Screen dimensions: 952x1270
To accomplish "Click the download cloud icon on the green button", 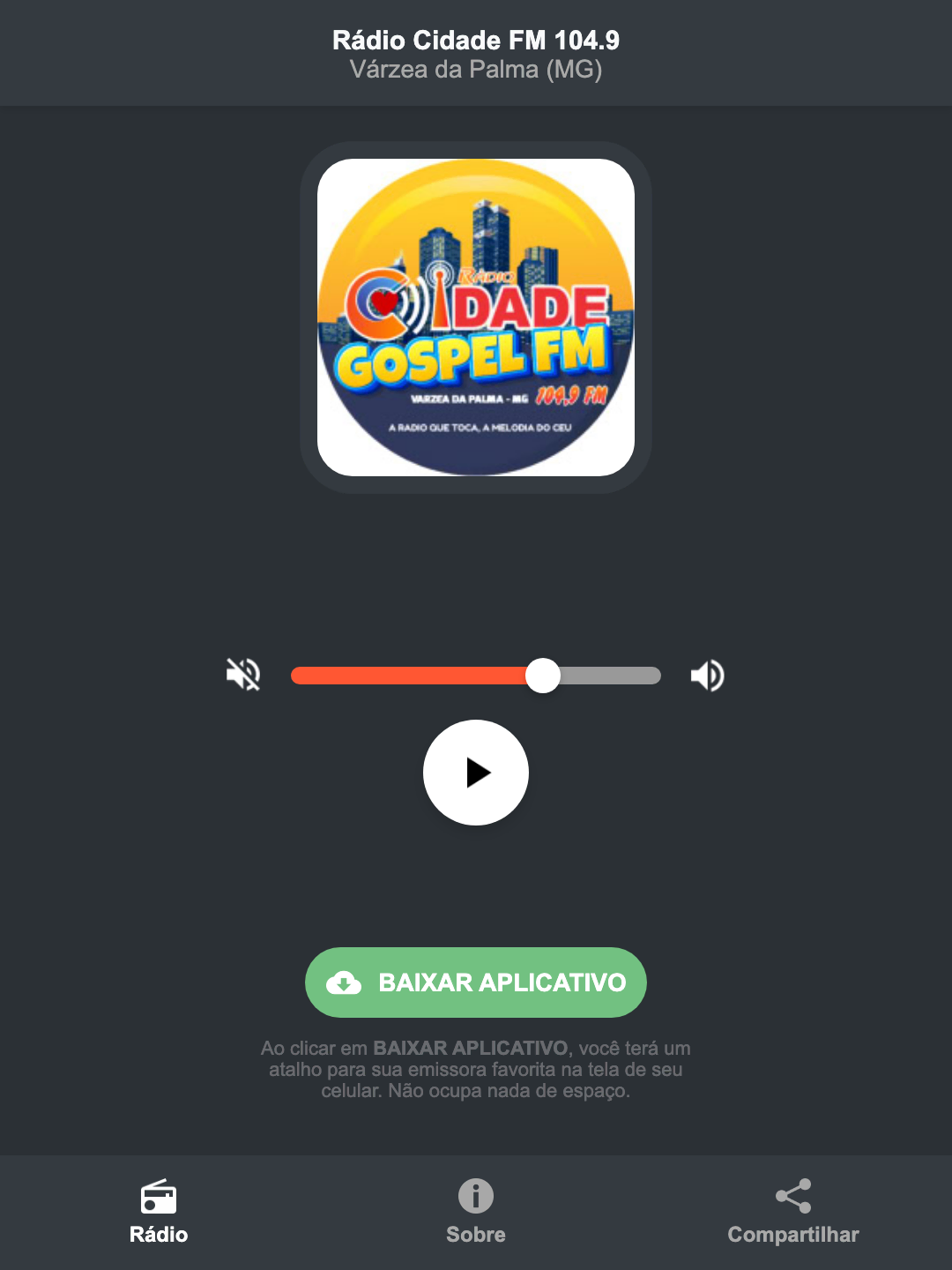I will tap(346, 982).
